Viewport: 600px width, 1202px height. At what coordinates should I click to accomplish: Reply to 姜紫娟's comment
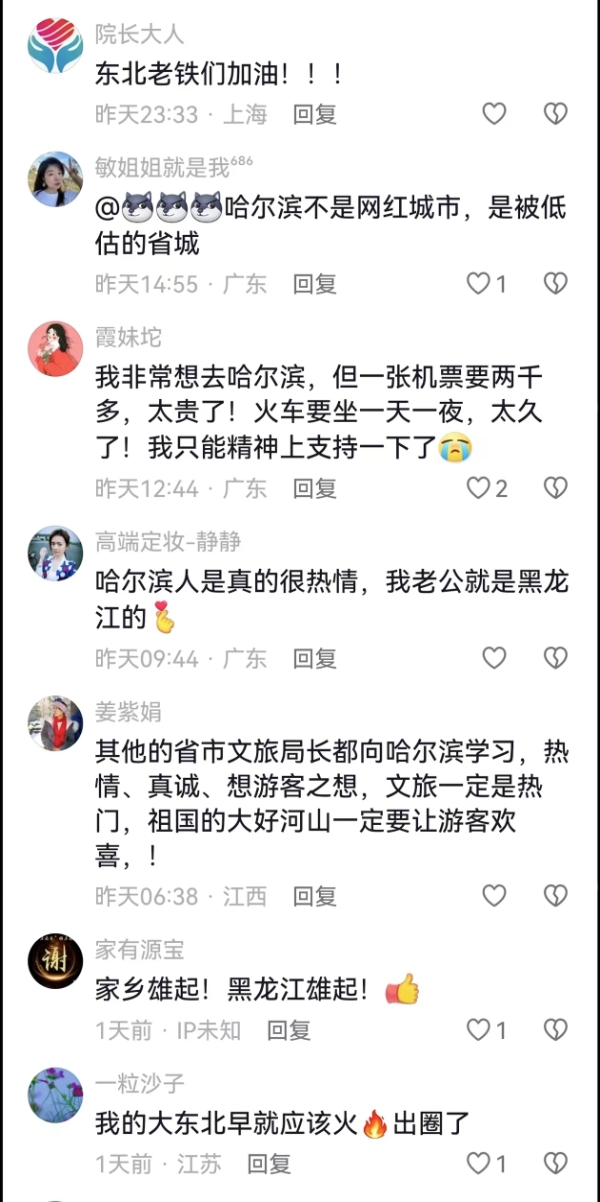(315, 896)
